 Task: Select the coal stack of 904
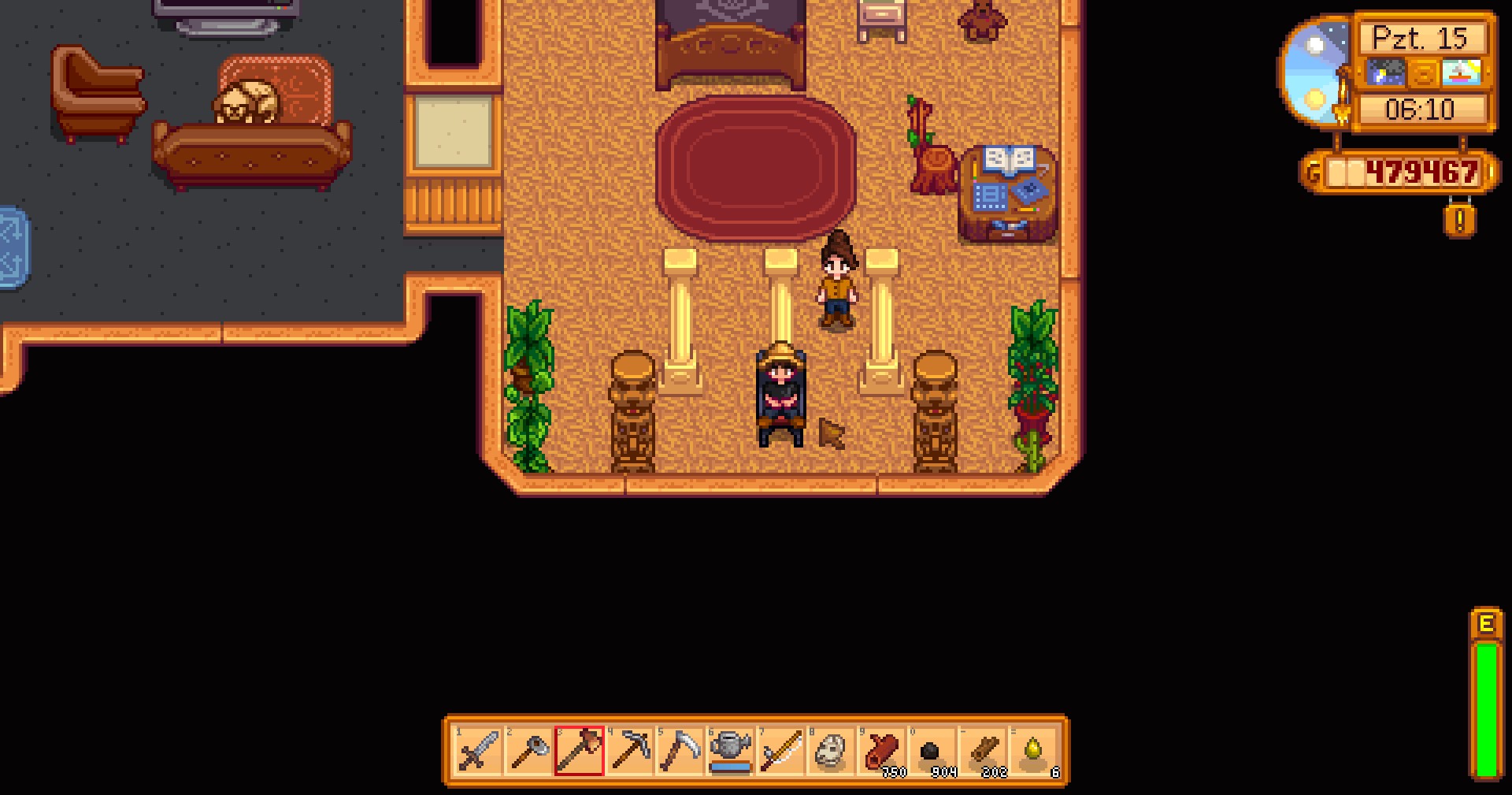(x=932, y=750)
